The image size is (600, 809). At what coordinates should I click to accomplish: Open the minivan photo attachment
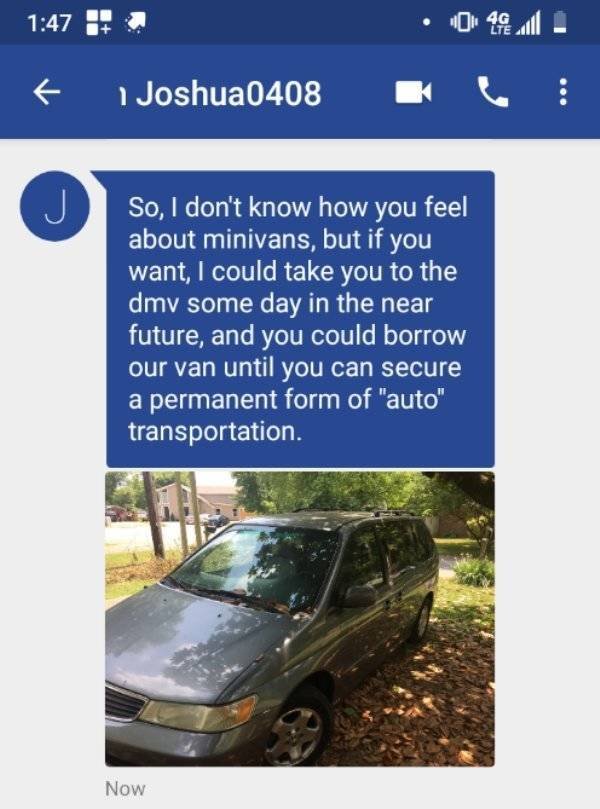(300, 618)
